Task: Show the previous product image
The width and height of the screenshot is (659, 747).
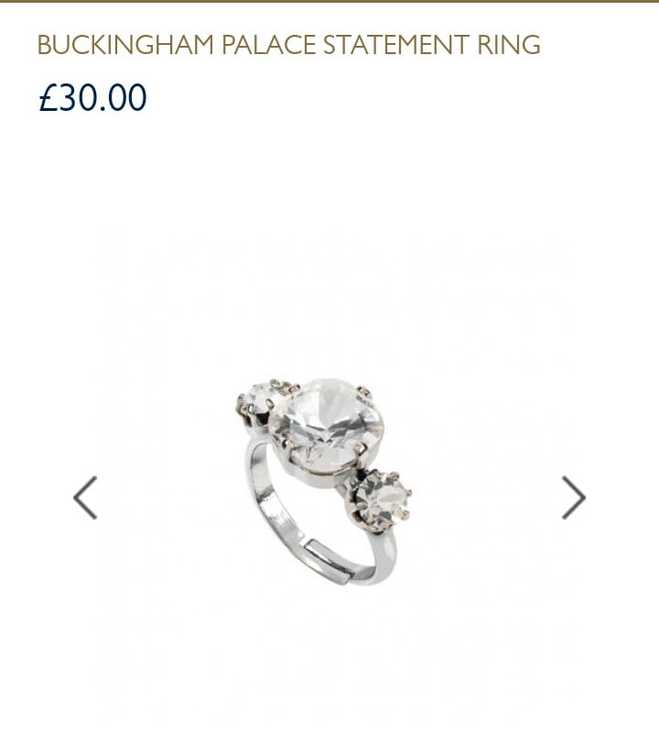Action: [x=86, y=497]
